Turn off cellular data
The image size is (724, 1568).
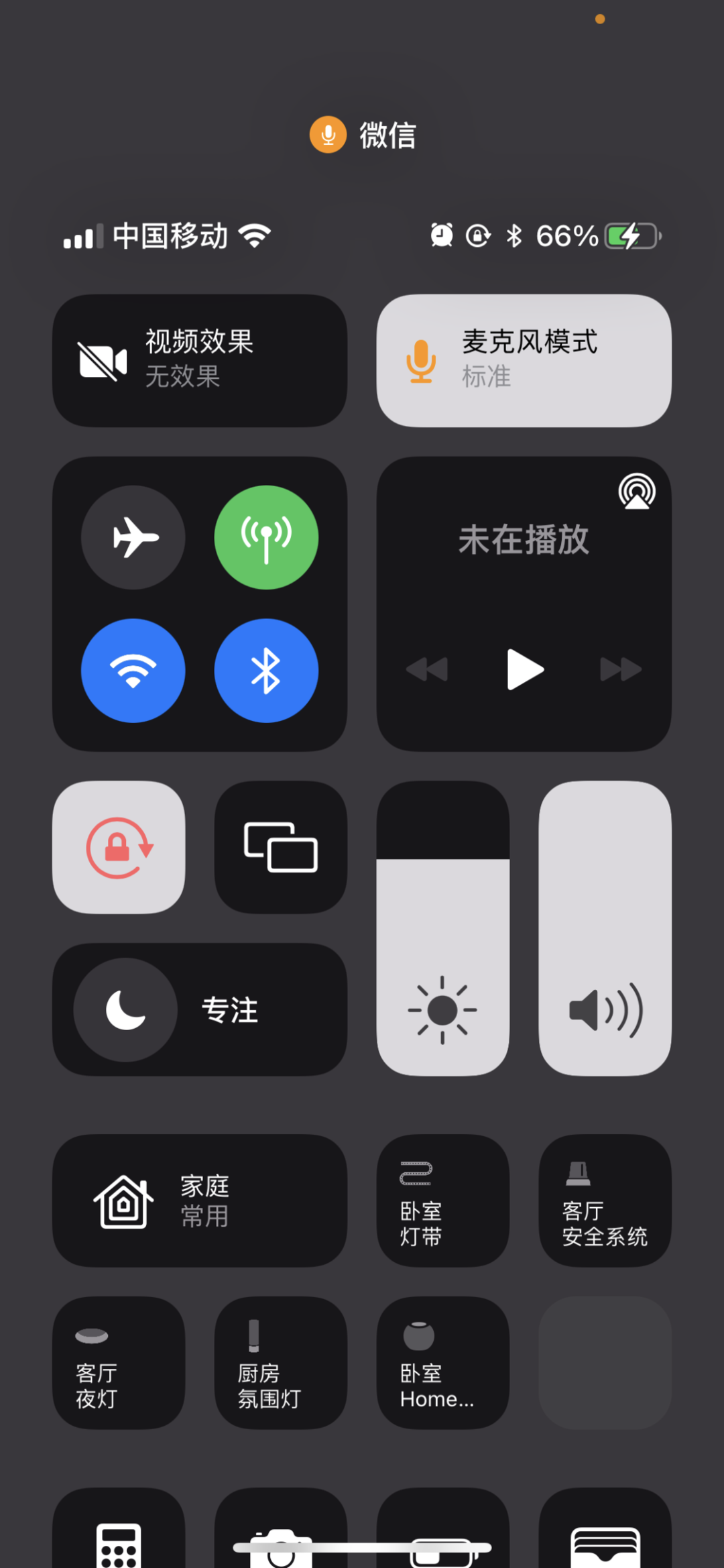[266, 537]
